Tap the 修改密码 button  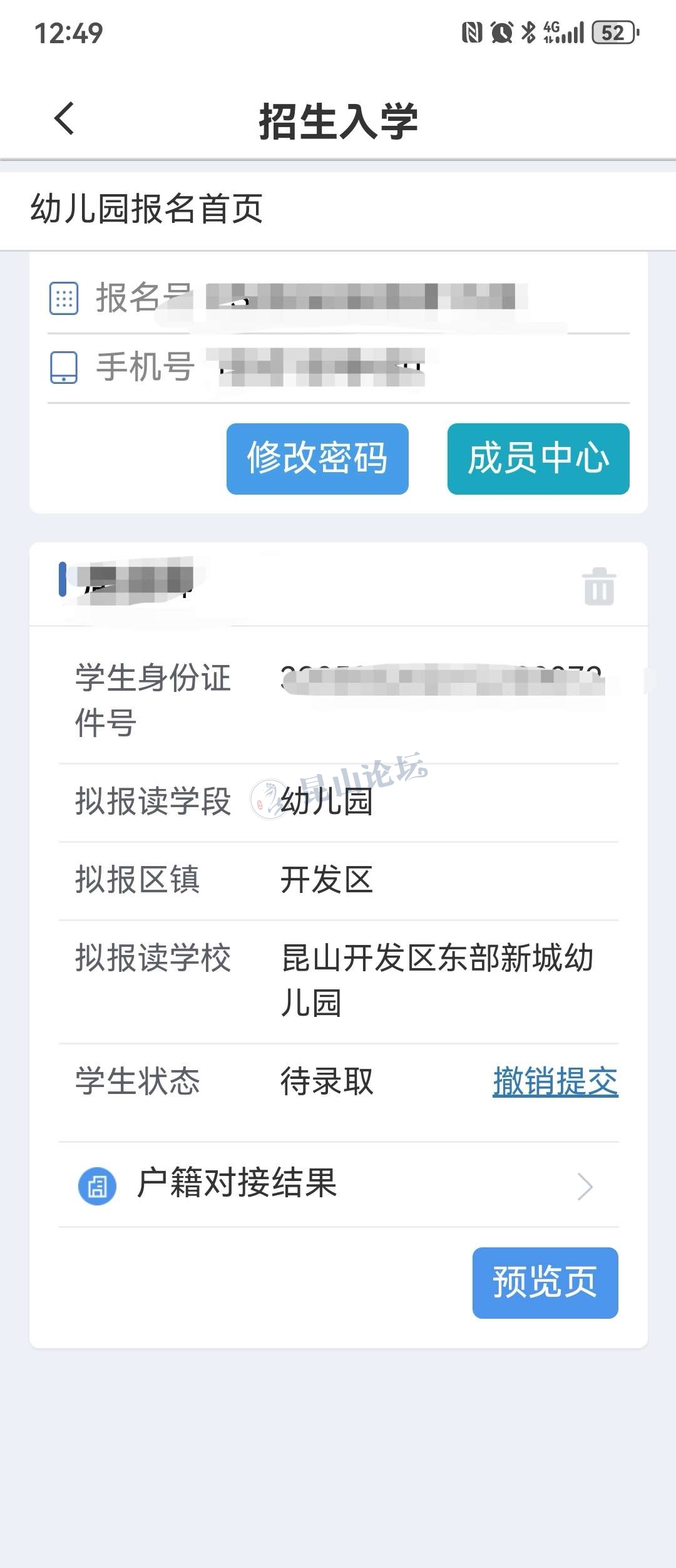point(317,458)
